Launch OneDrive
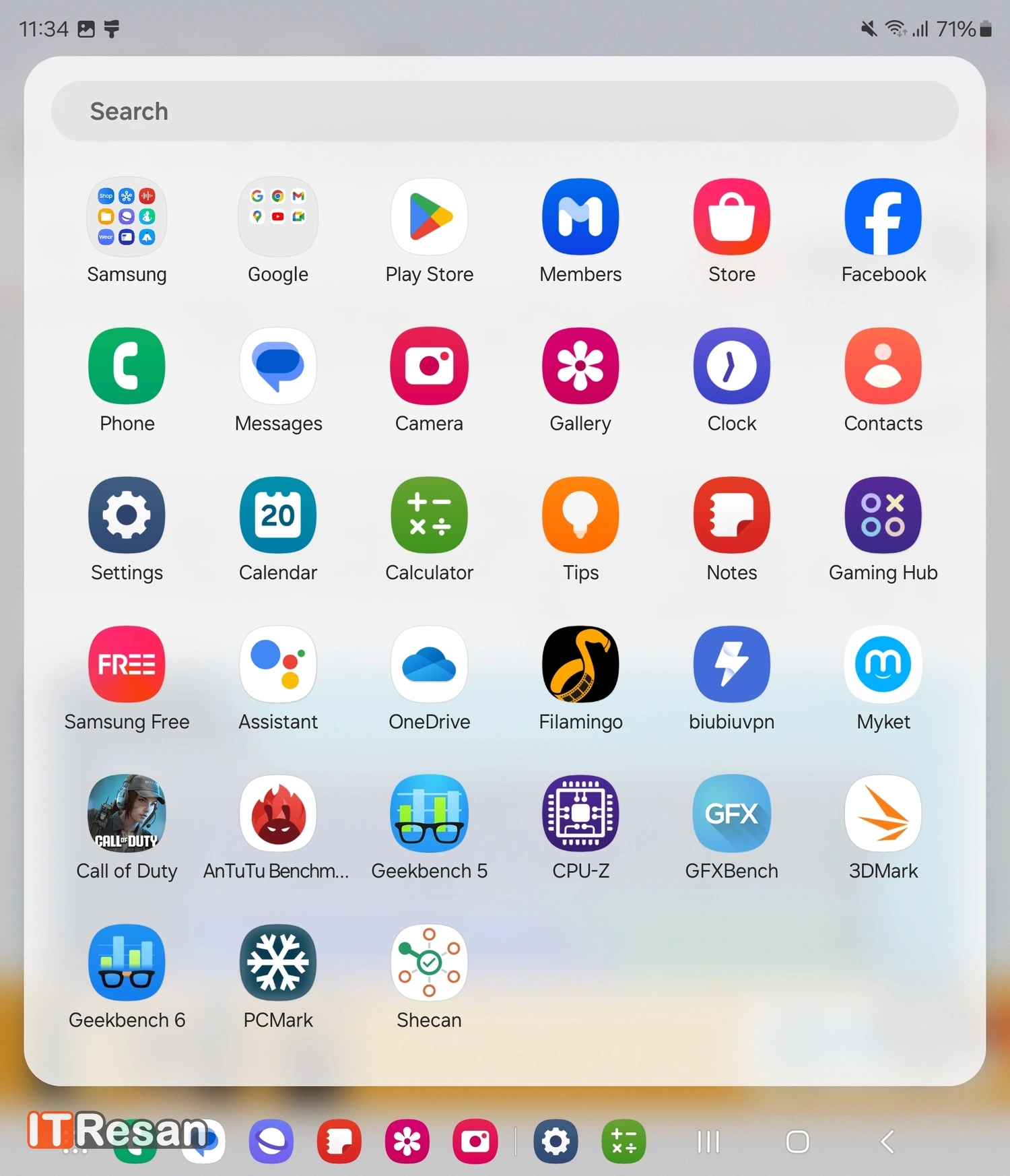This screenshot has width=1010, height=1176. (429, 665)
